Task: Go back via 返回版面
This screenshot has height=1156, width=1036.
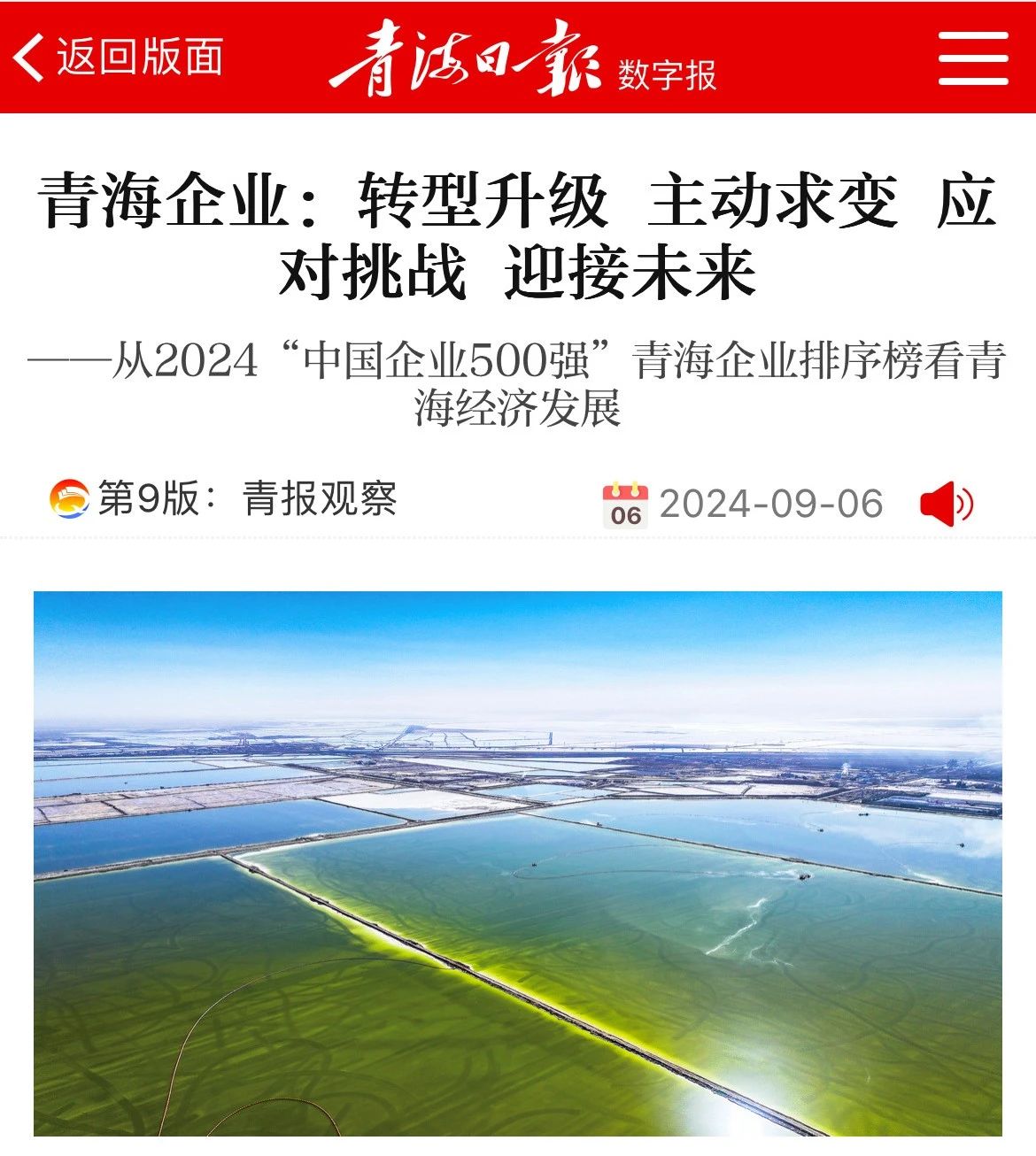Action: [x=118, y=58]
